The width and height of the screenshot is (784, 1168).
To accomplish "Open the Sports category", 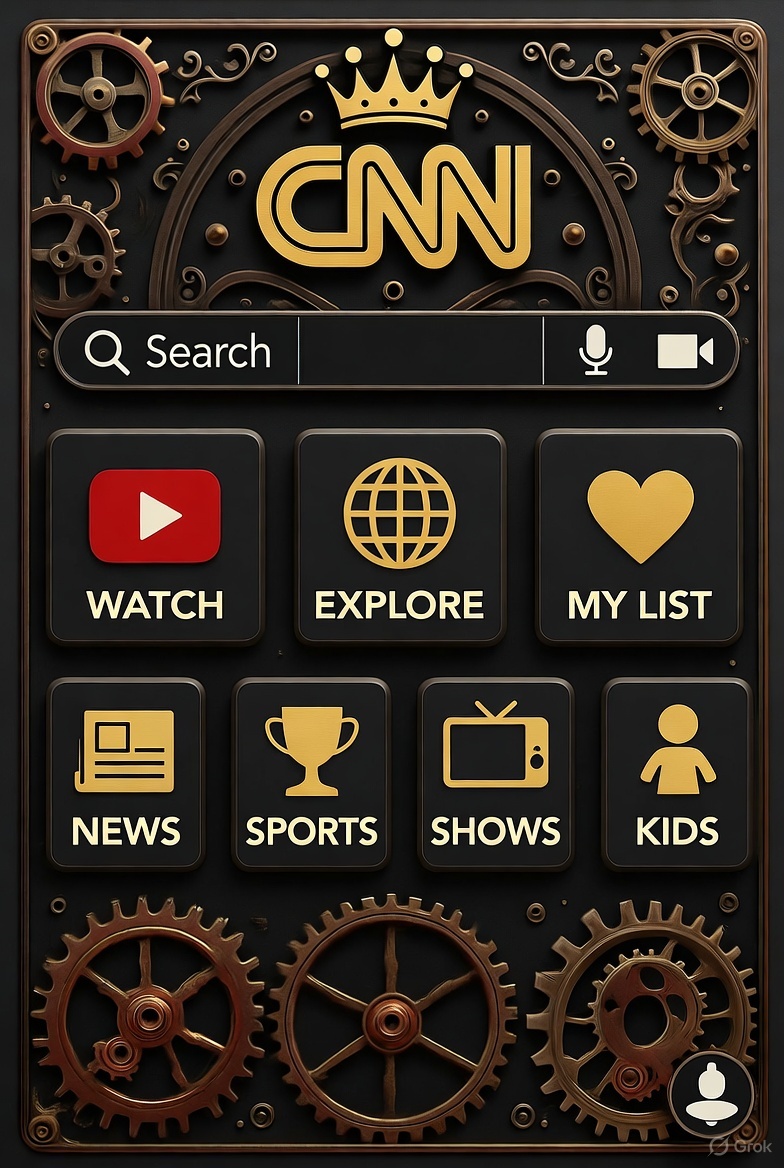I will pos(311,773).
